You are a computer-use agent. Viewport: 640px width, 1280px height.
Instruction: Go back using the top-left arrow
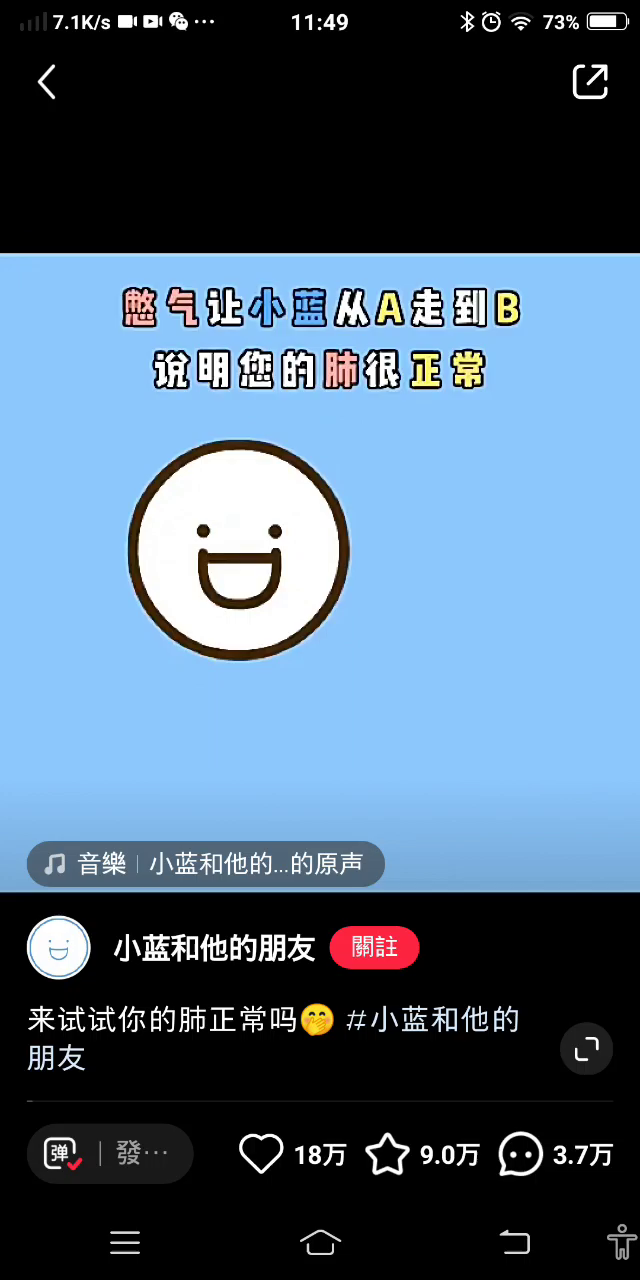(46, 82)
